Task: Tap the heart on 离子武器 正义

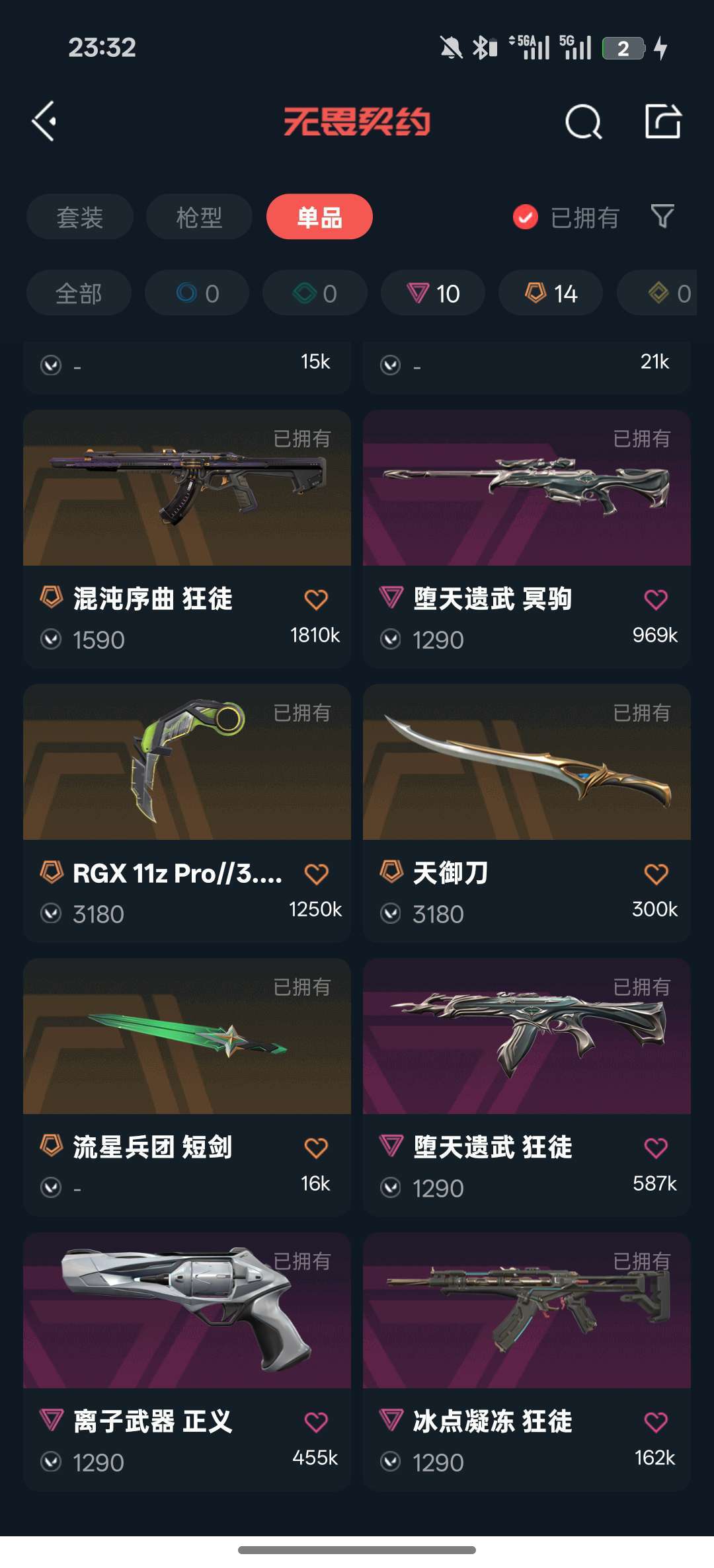Action: [x=316, y=1423]
